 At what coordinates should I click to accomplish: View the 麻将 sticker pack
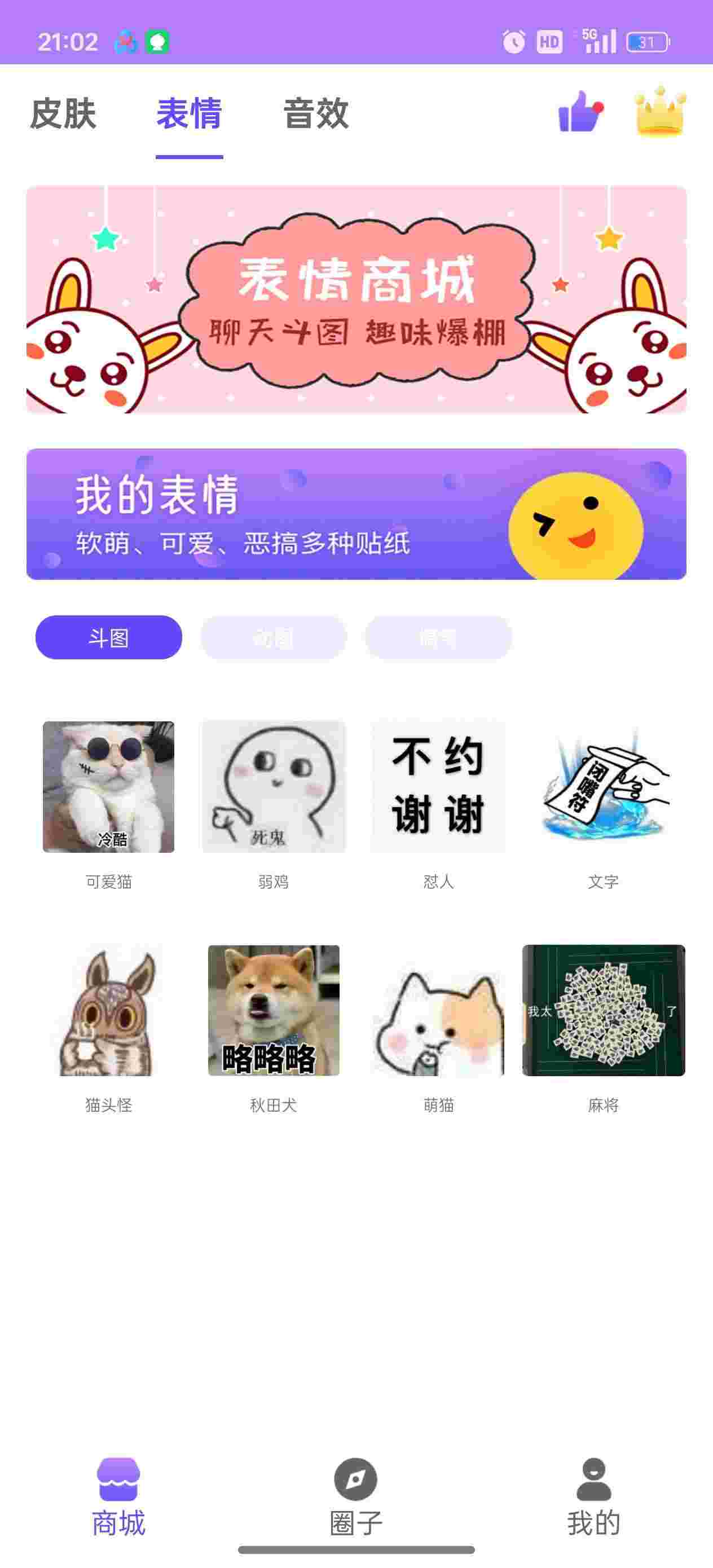[604, 1010]
